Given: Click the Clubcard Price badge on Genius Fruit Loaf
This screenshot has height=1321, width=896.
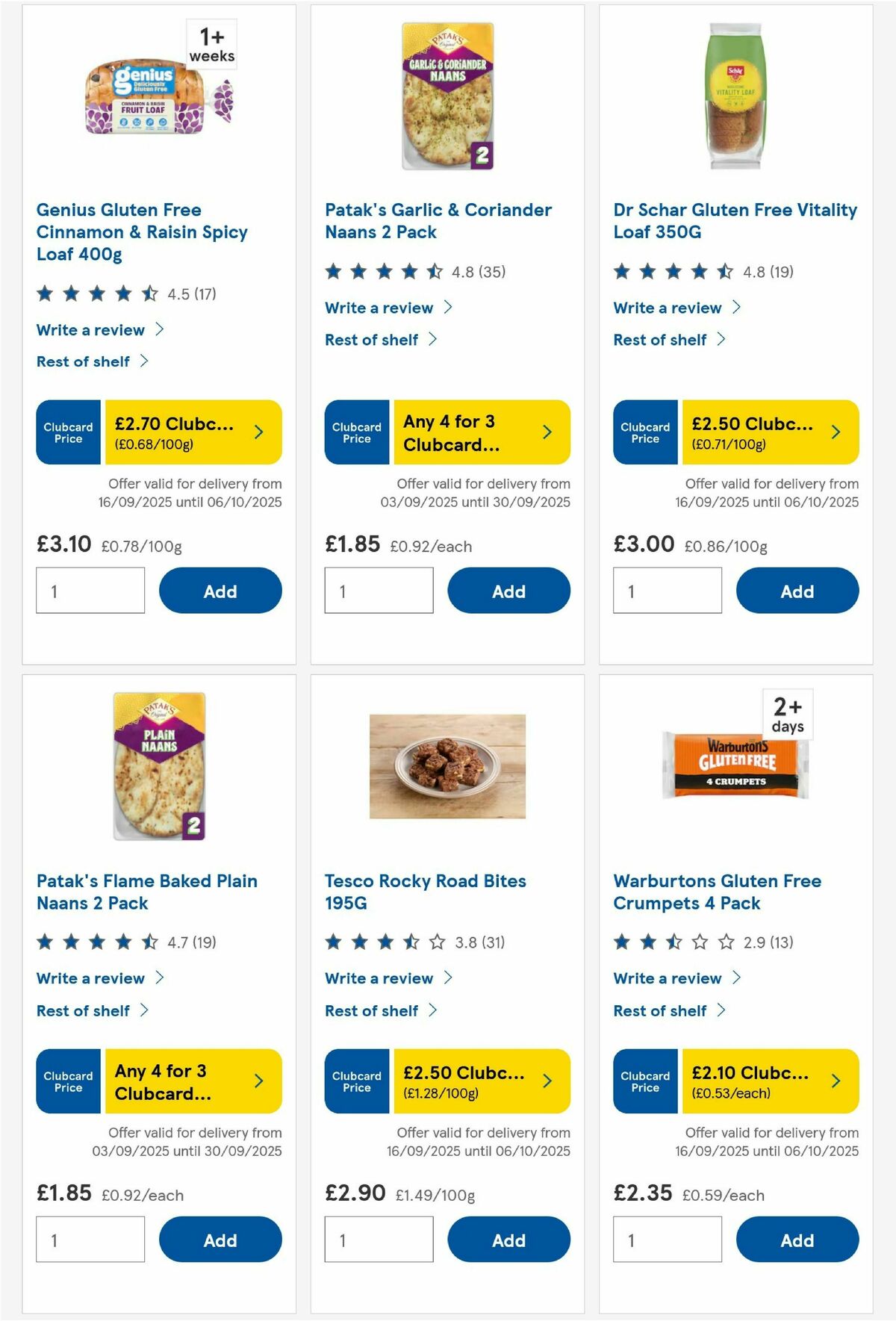Looking at the screenshot, I should click(x=67, y=432).
